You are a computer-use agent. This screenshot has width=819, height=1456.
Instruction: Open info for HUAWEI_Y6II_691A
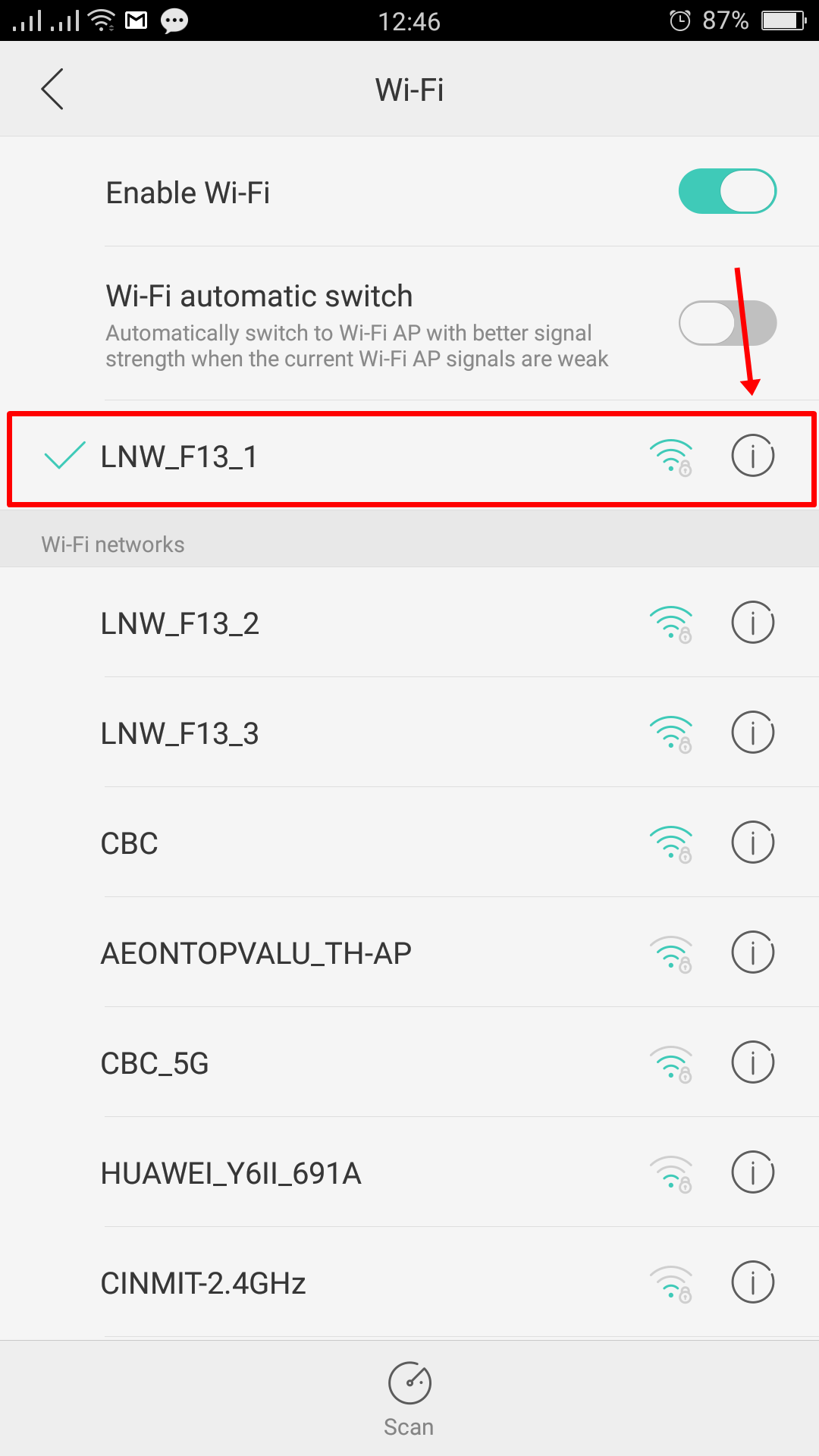(x=752, y=1172)
